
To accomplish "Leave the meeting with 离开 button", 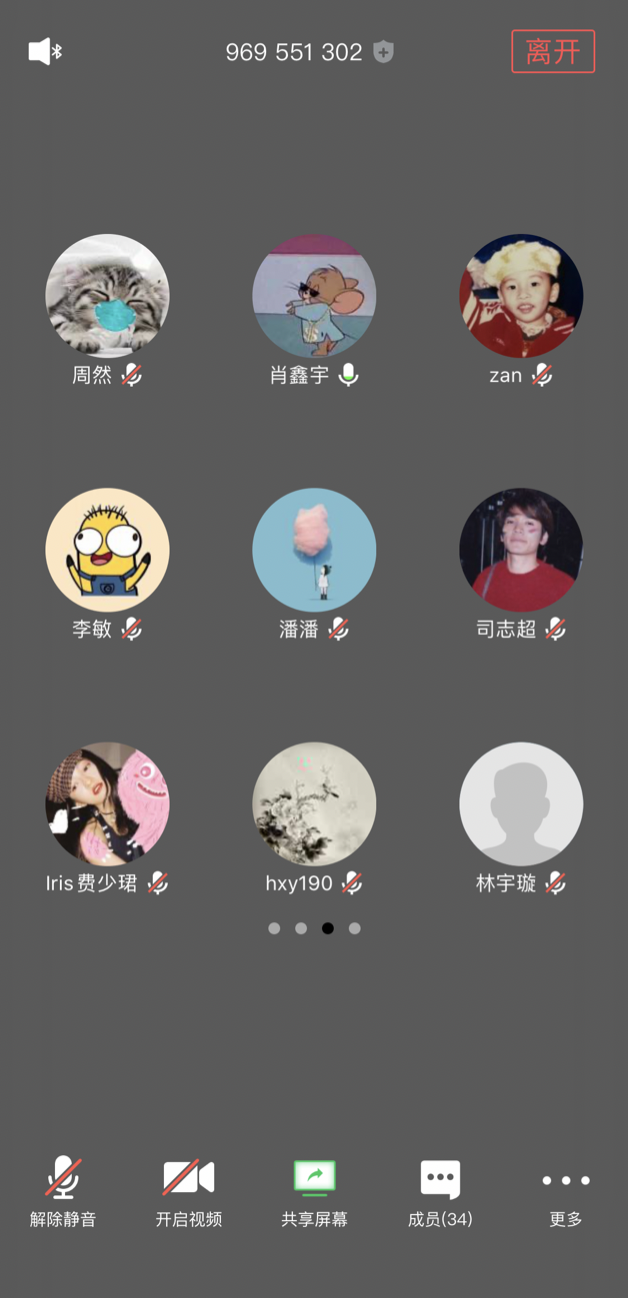I will click(553, 52).
